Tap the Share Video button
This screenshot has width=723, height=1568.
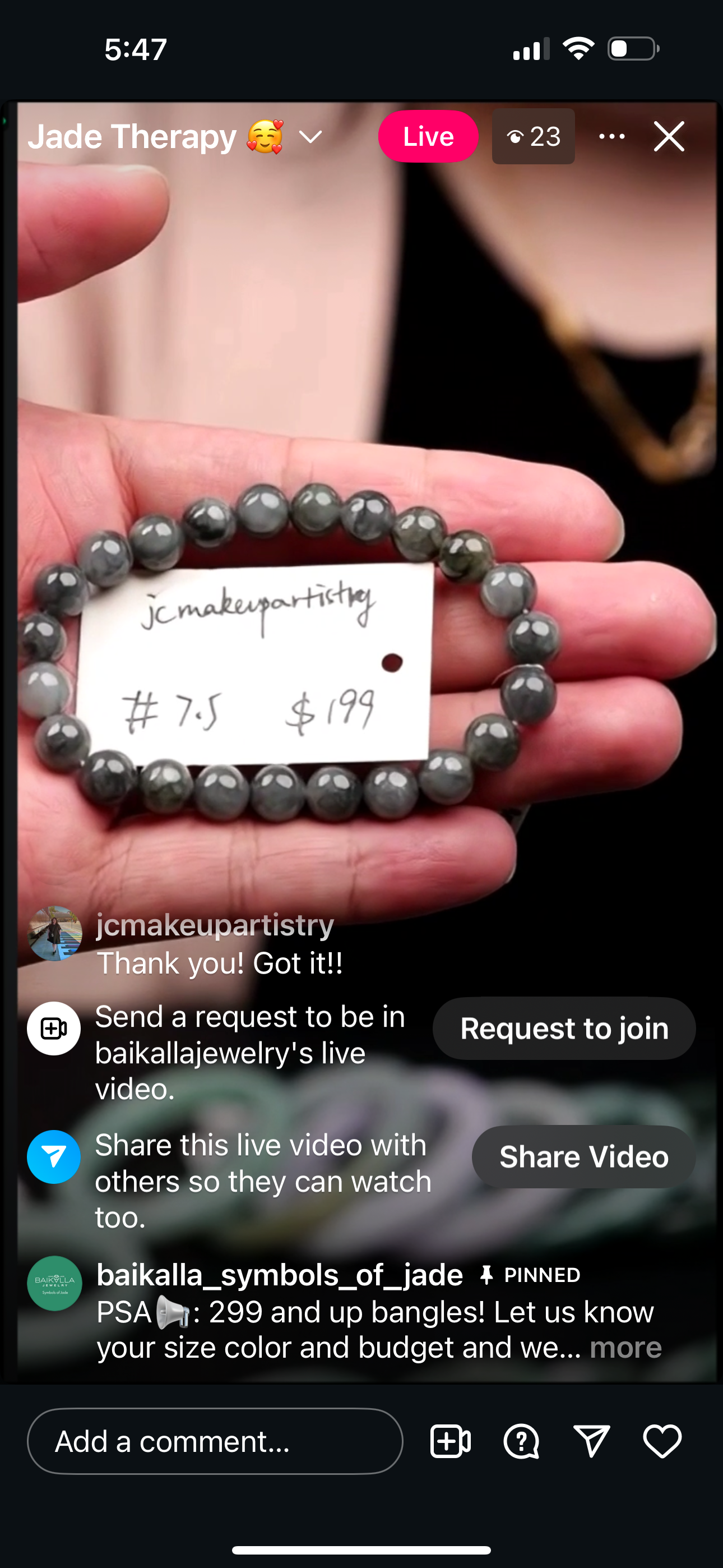tap(583, 1156)
